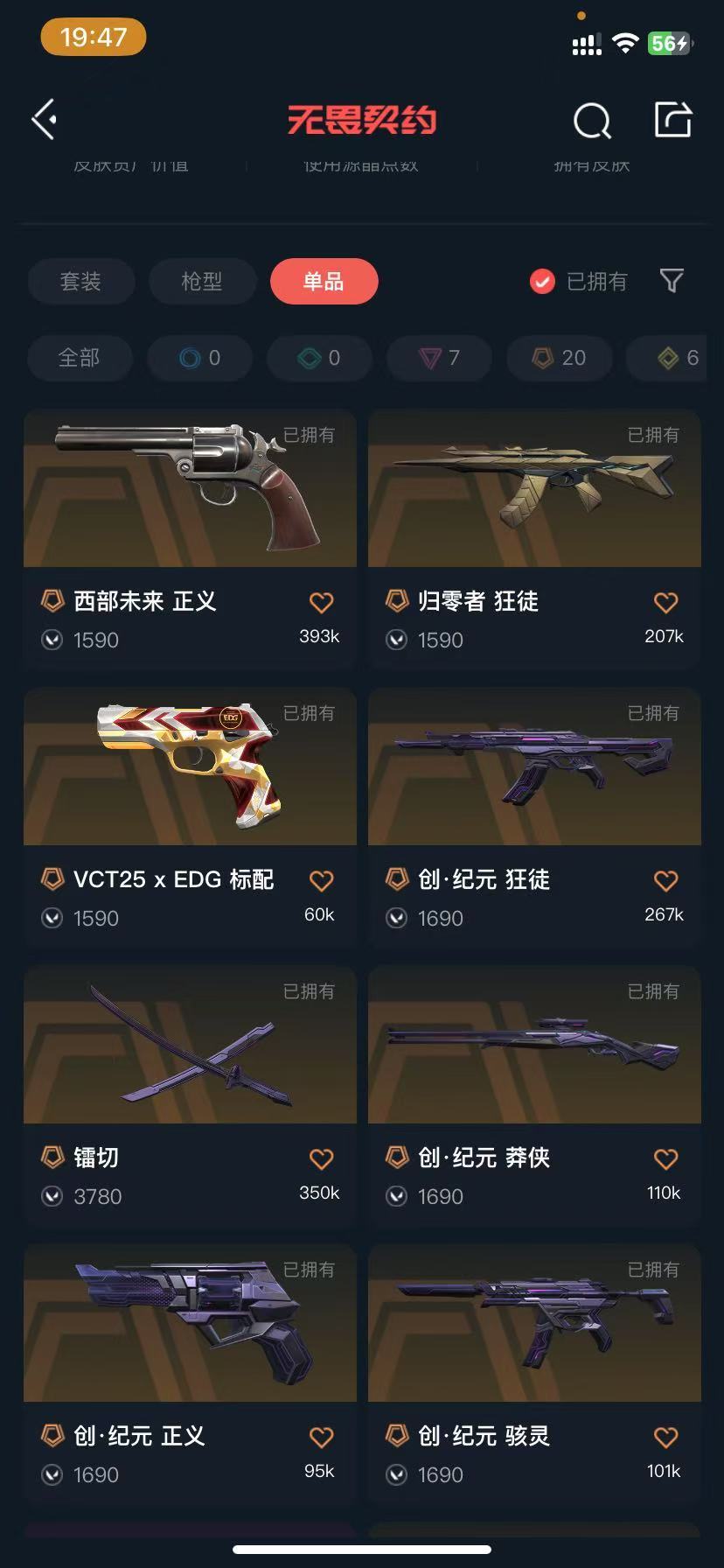Select the 全部 rarity chip
The width and height of the screenshot is (724, 1568).
click(80, 358)
